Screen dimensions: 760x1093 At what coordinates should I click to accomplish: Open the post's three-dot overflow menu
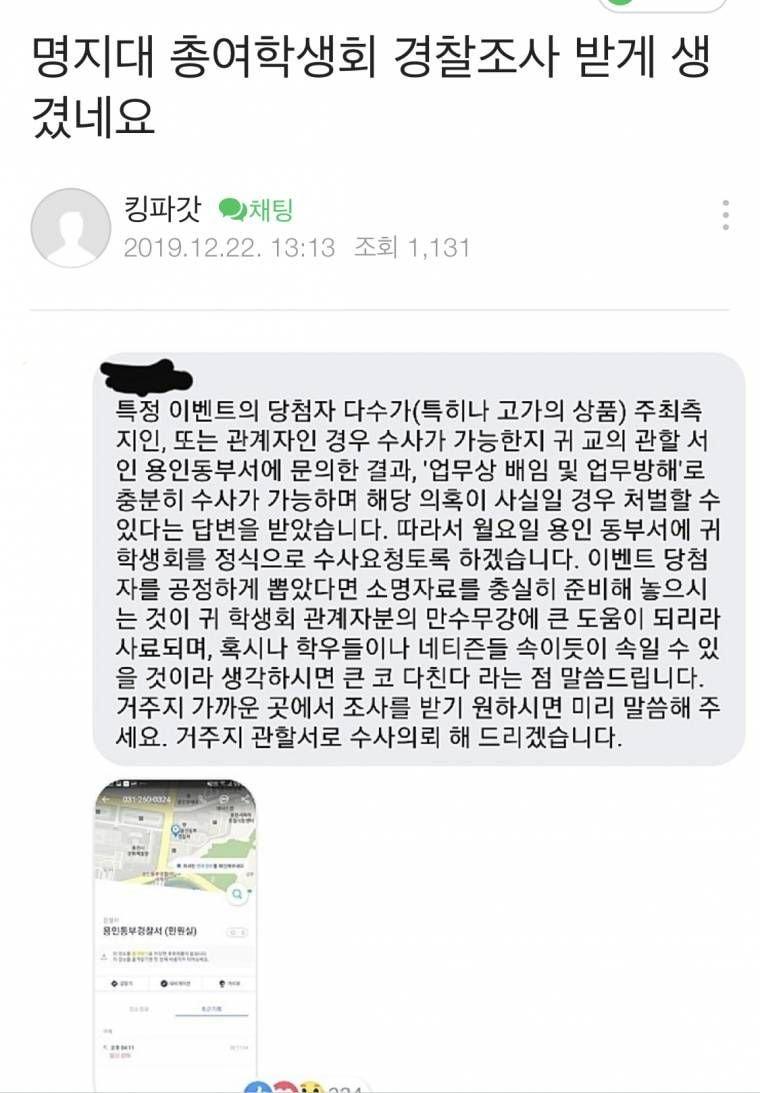tap(725, 215)
